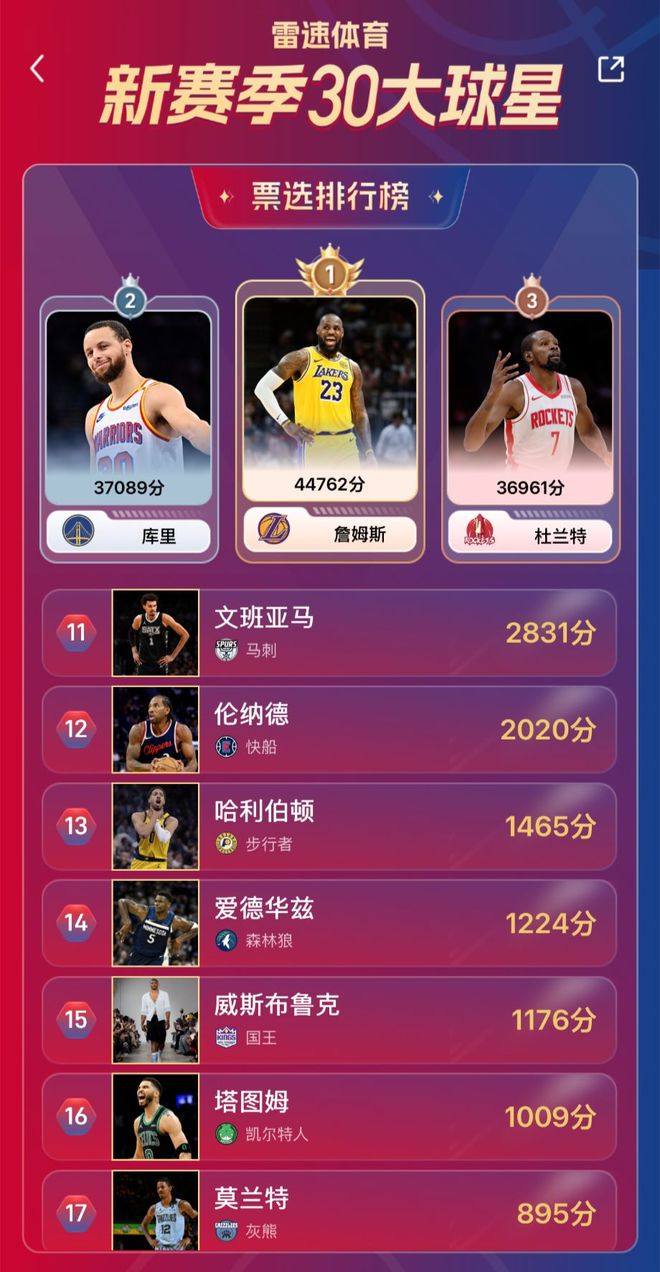View the 莫兰特 ranking row
Image resolution: width=660 pixels, height=1272 pixels.
pos(330,1212)
